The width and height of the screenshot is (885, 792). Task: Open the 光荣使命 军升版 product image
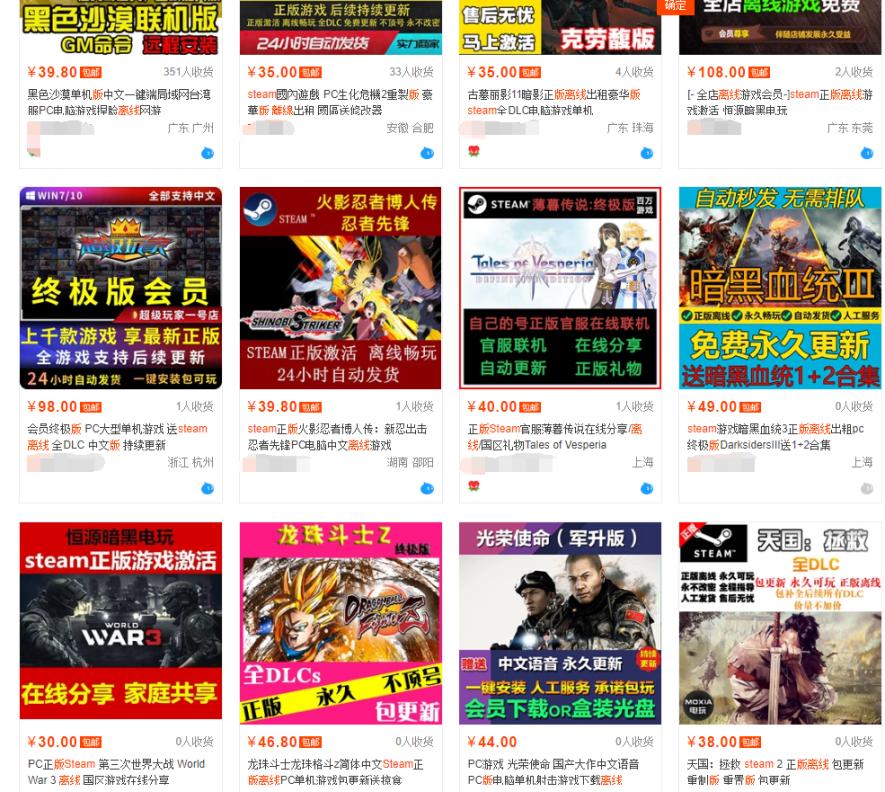(x=560, y=621)
